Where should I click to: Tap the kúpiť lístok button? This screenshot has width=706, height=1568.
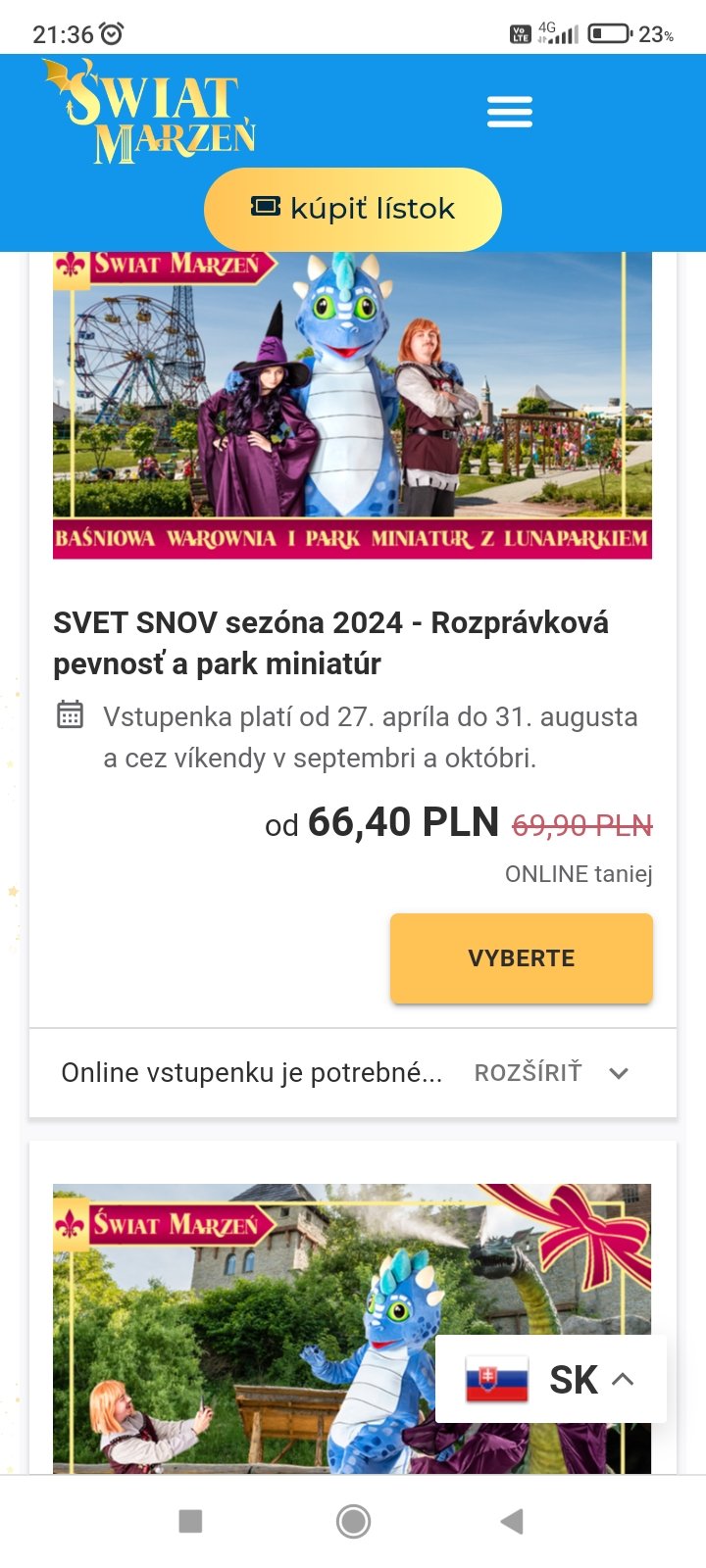coord(353,209)
